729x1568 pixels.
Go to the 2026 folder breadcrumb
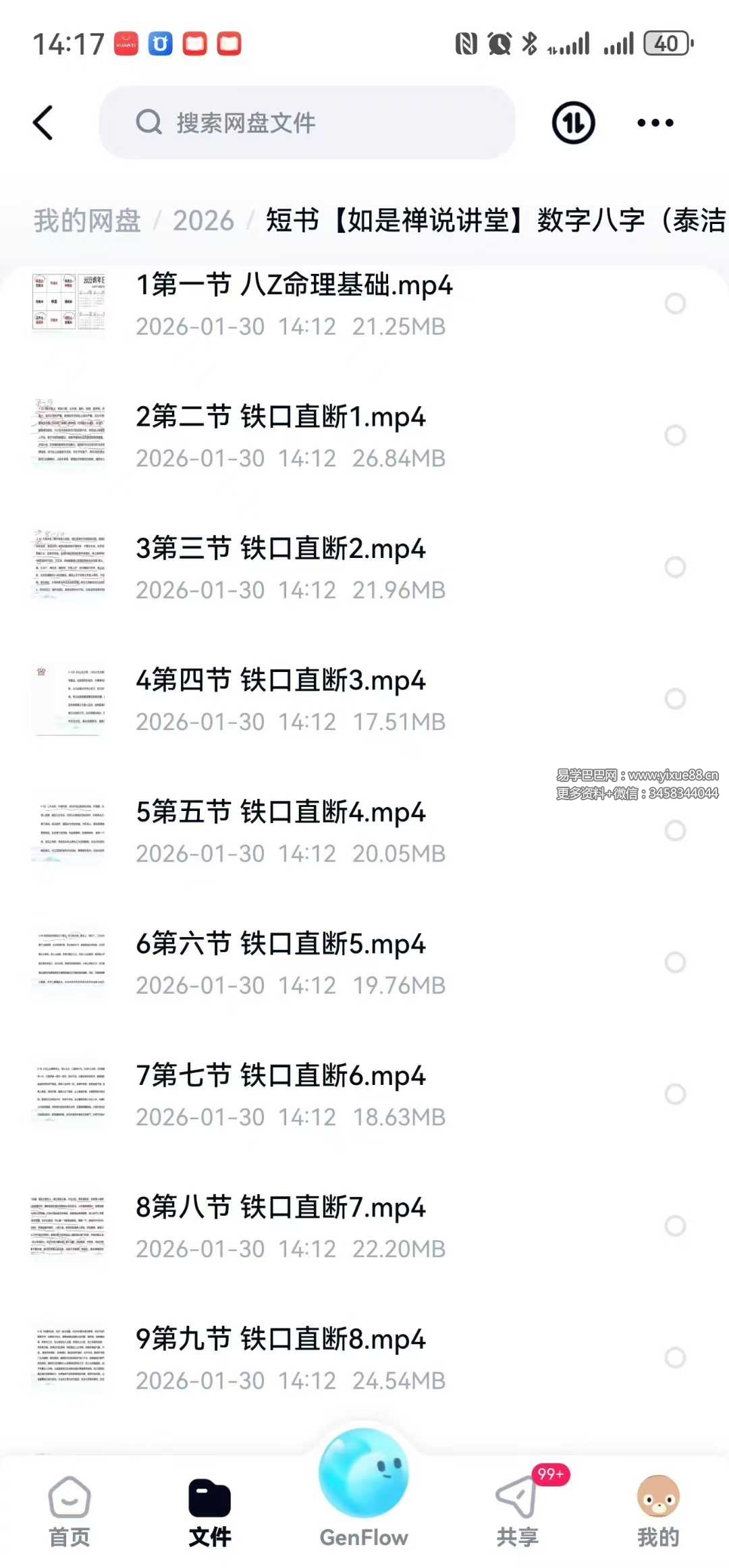203,221
